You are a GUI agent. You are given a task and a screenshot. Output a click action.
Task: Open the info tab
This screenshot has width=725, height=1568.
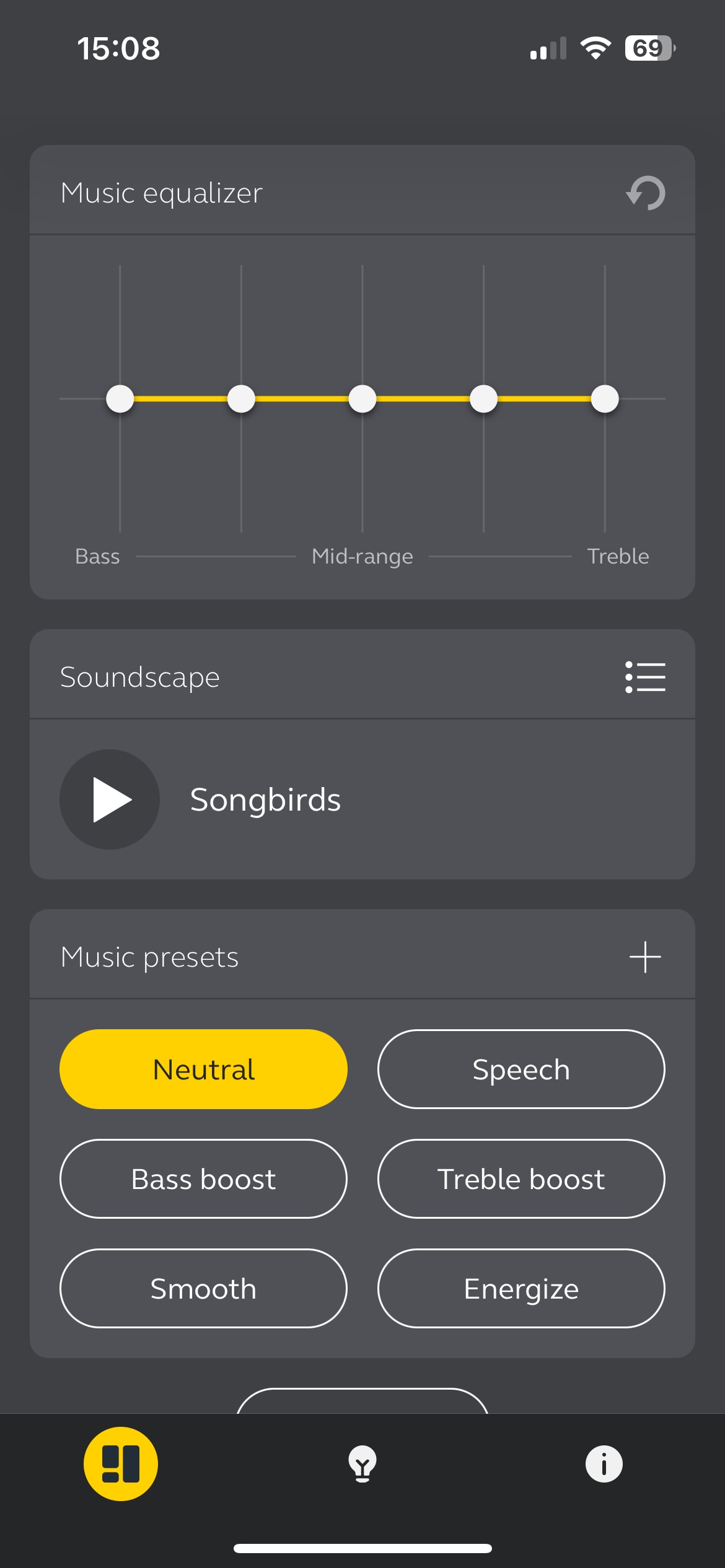(604, 1464)
